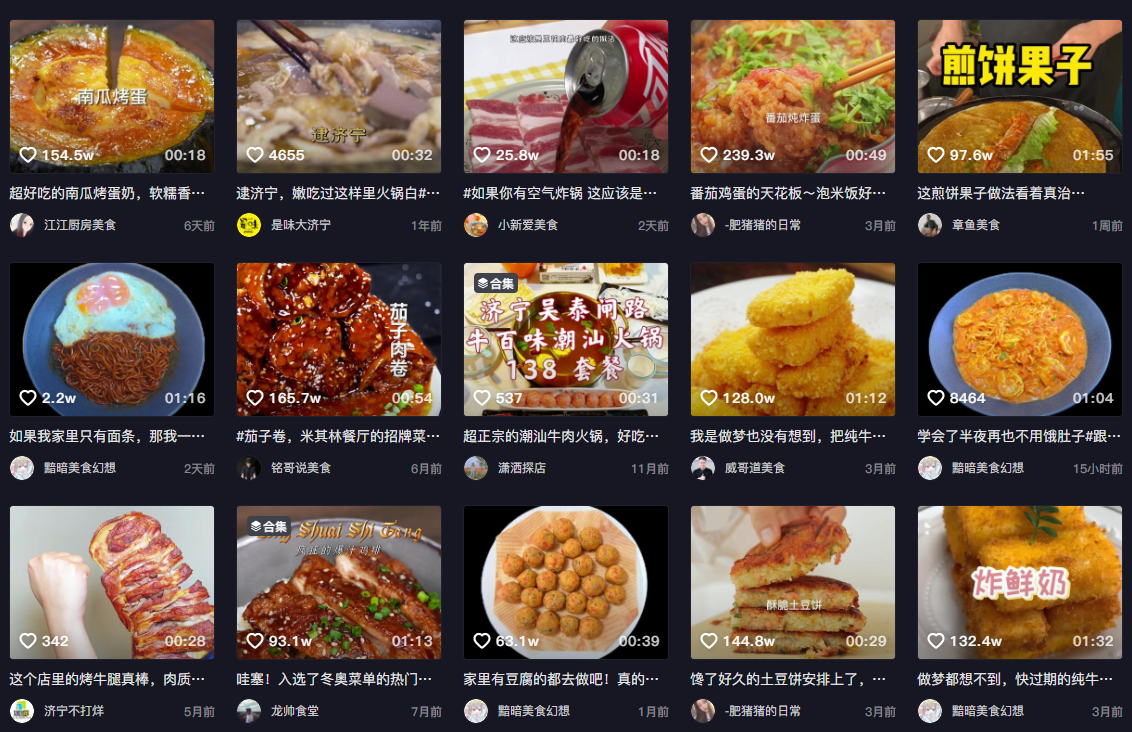Watch the 威哥道美食 fried milk video
The width and height of the screenshot is (1132, 732).
click(793, 339)
